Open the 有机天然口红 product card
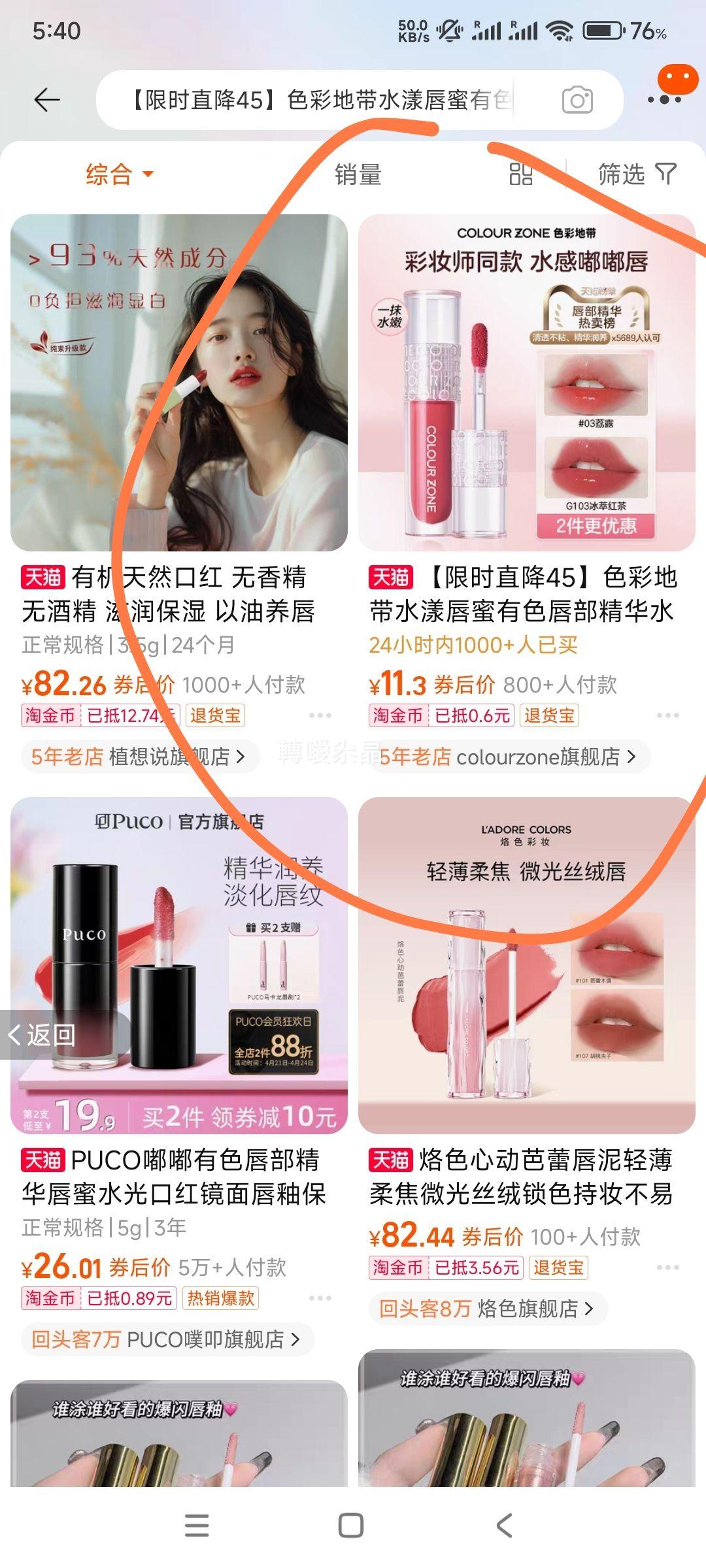Screen dimensions: 706x1568 179,383
